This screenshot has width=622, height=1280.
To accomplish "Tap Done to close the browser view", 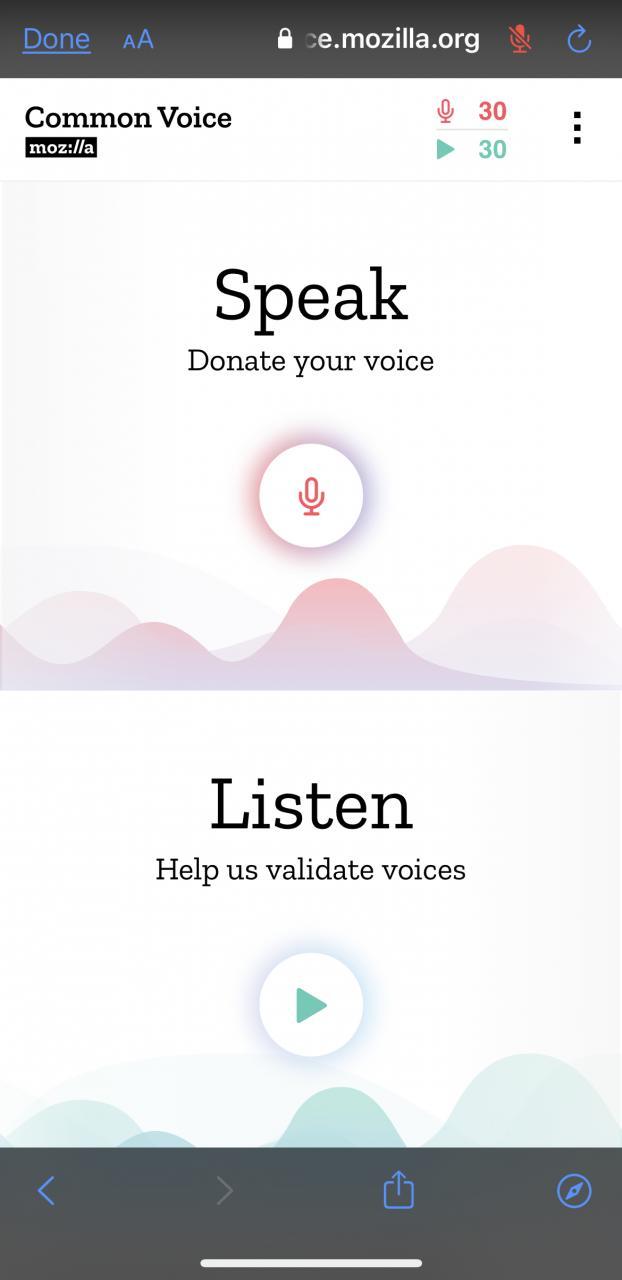I will 56,39.
